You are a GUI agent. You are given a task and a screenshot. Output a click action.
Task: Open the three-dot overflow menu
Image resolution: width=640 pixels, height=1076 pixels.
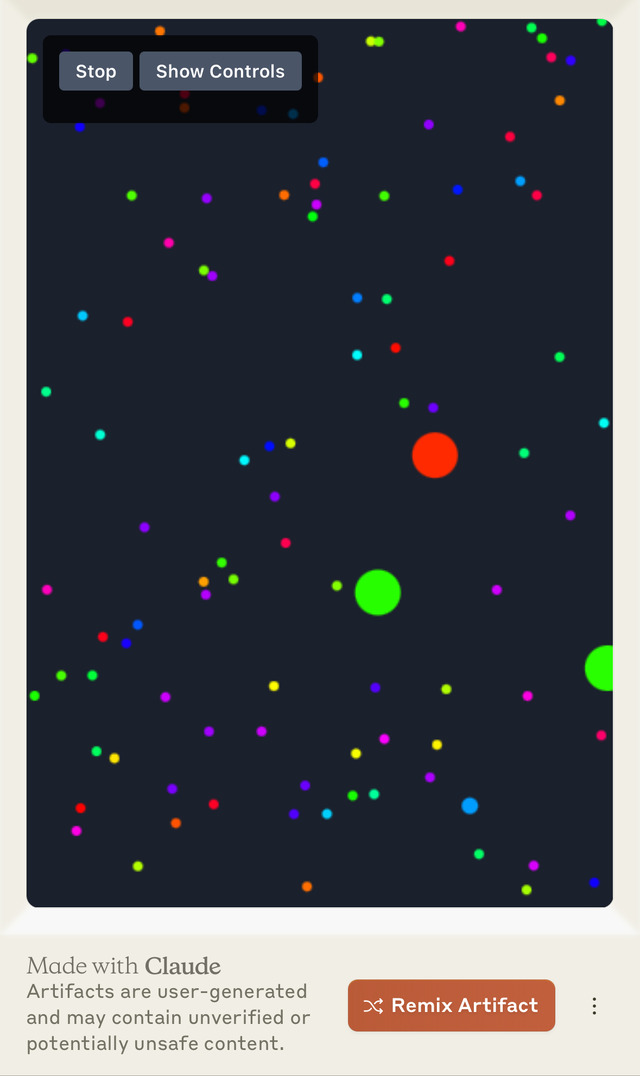pos(594,1006)
